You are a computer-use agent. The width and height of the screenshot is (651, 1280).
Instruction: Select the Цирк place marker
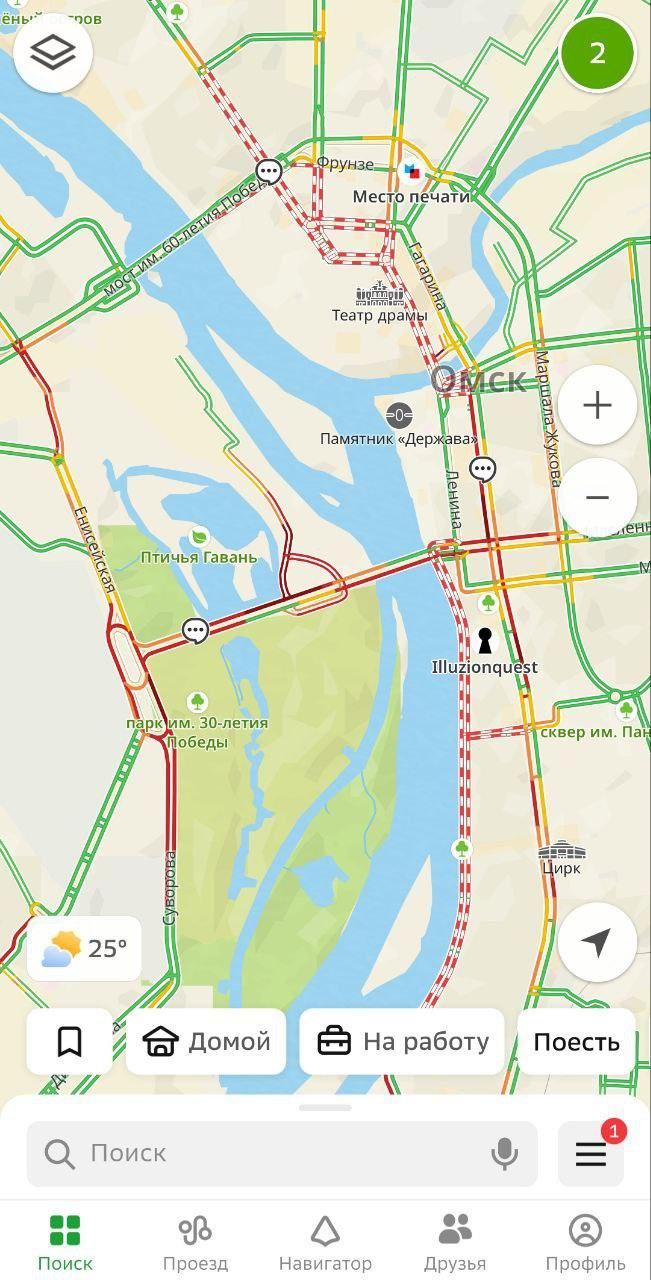pyautogui.click(x=561, y=853)
